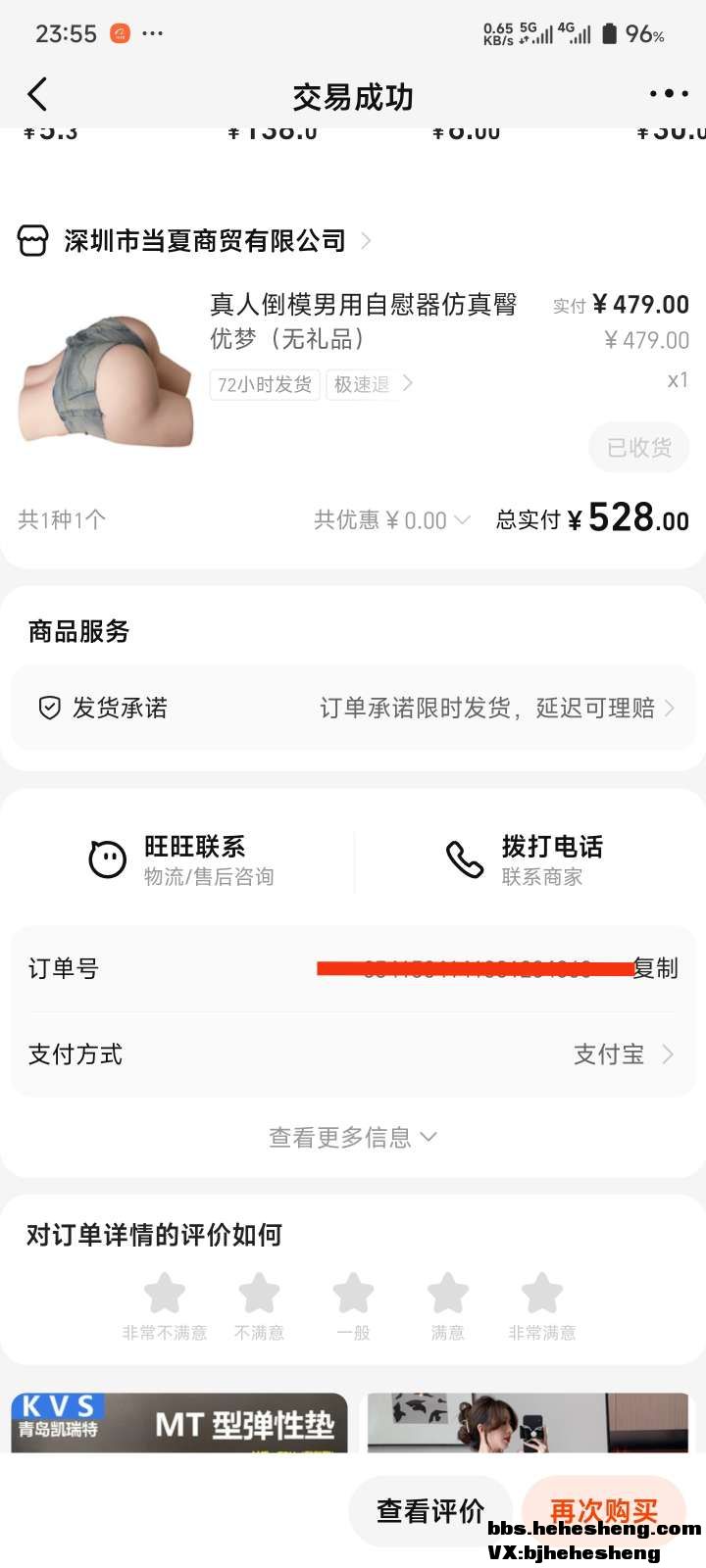Rate the order 满意
The width and height of the screenshot is (706, 1568).
tap(447, 1294)
